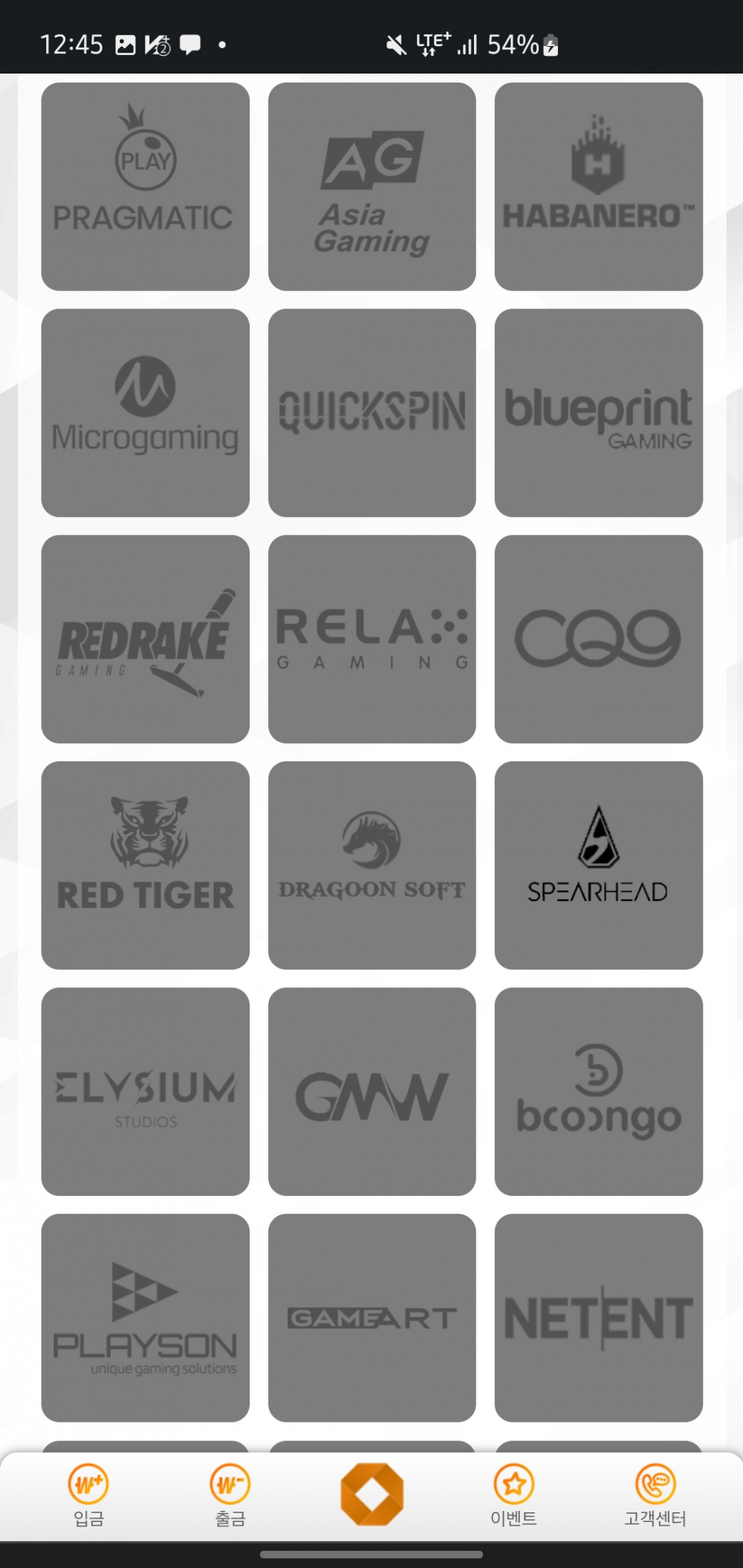Go to the 입금 deposit tab
This screenshot has width=743, height=1568.
point(88,1495)
